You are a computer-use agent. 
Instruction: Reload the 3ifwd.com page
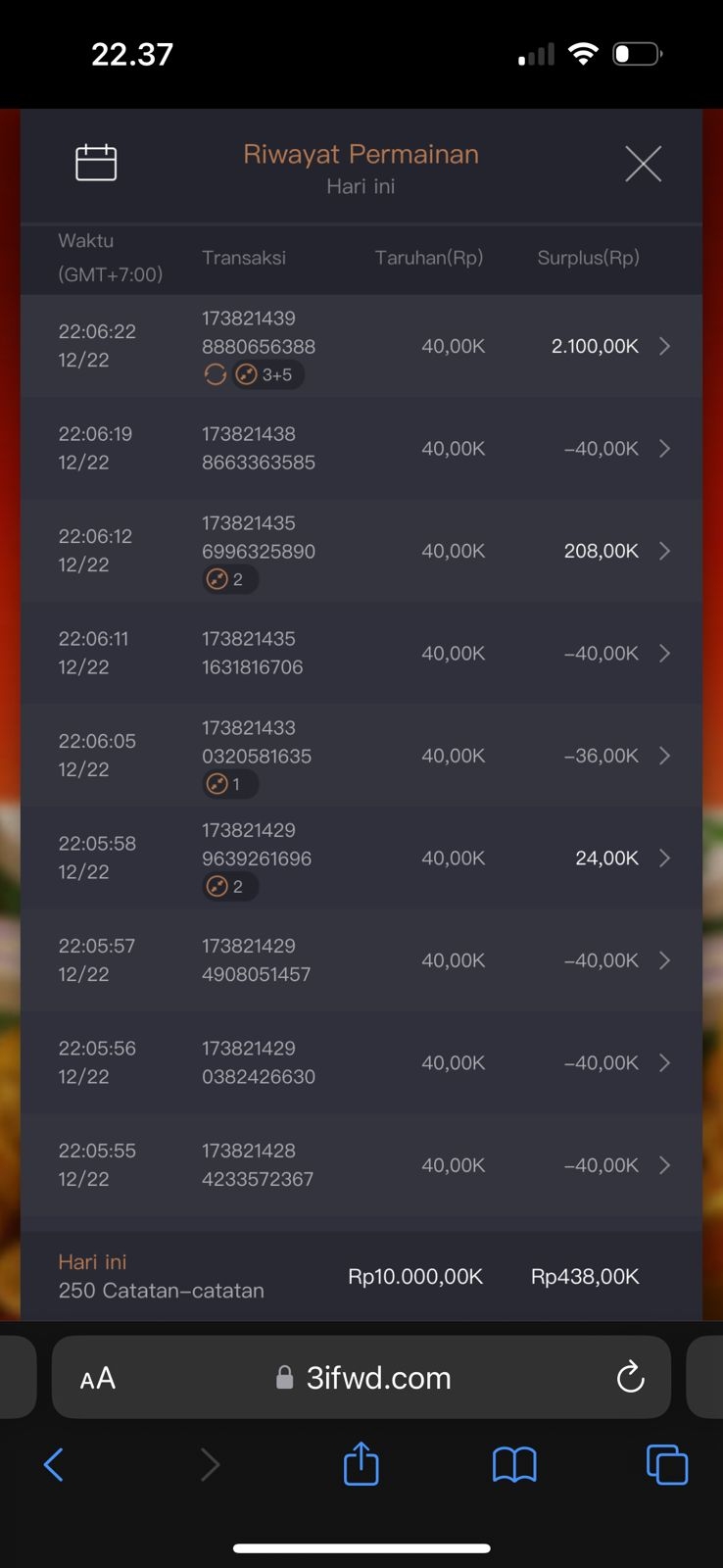click(x=630, y=1377)
